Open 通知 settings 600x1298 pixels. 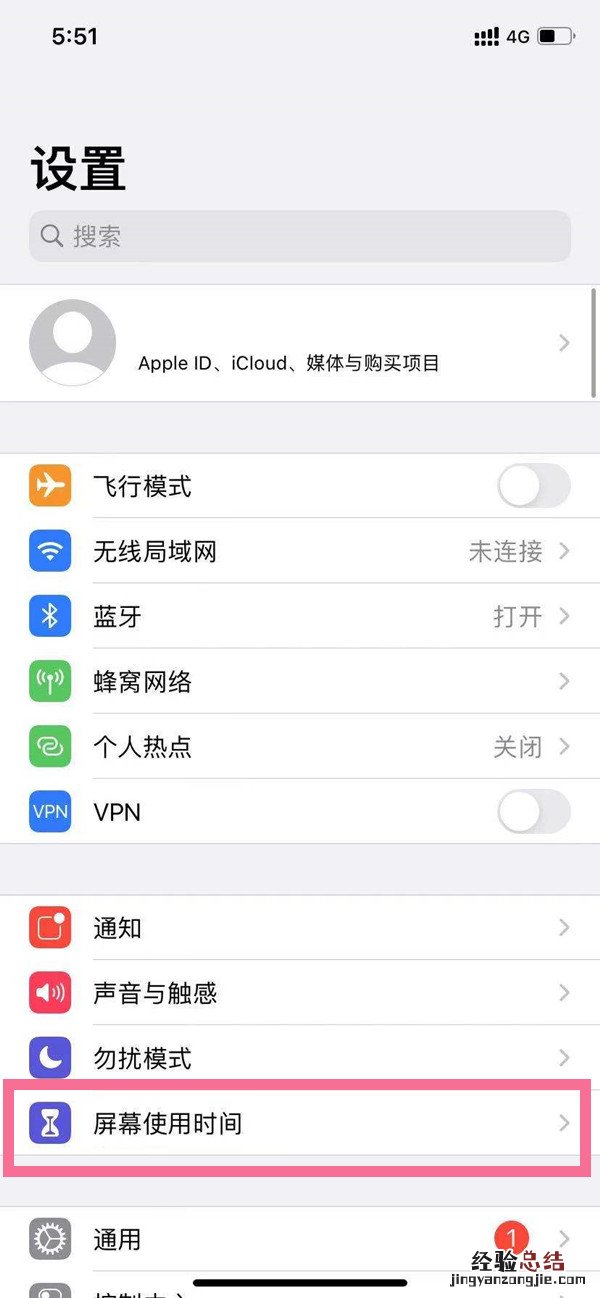coord(300,928)
